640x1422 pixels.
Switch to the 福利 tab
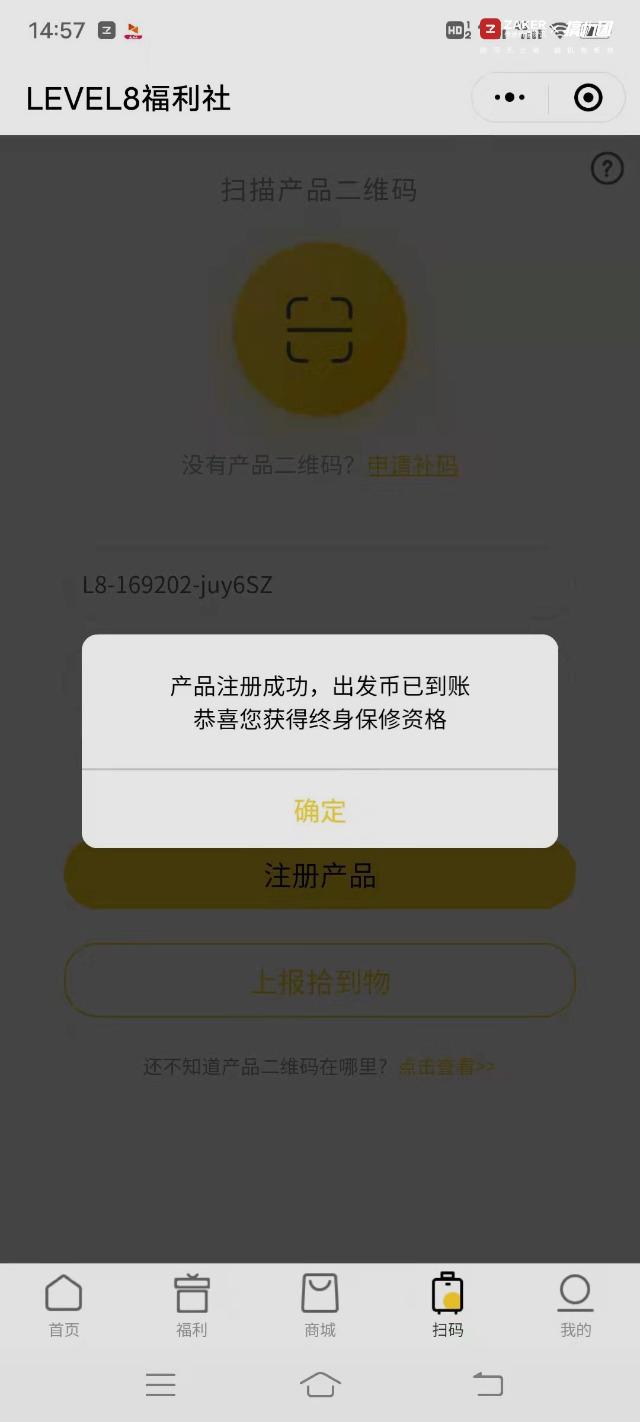pos(192,1306)
